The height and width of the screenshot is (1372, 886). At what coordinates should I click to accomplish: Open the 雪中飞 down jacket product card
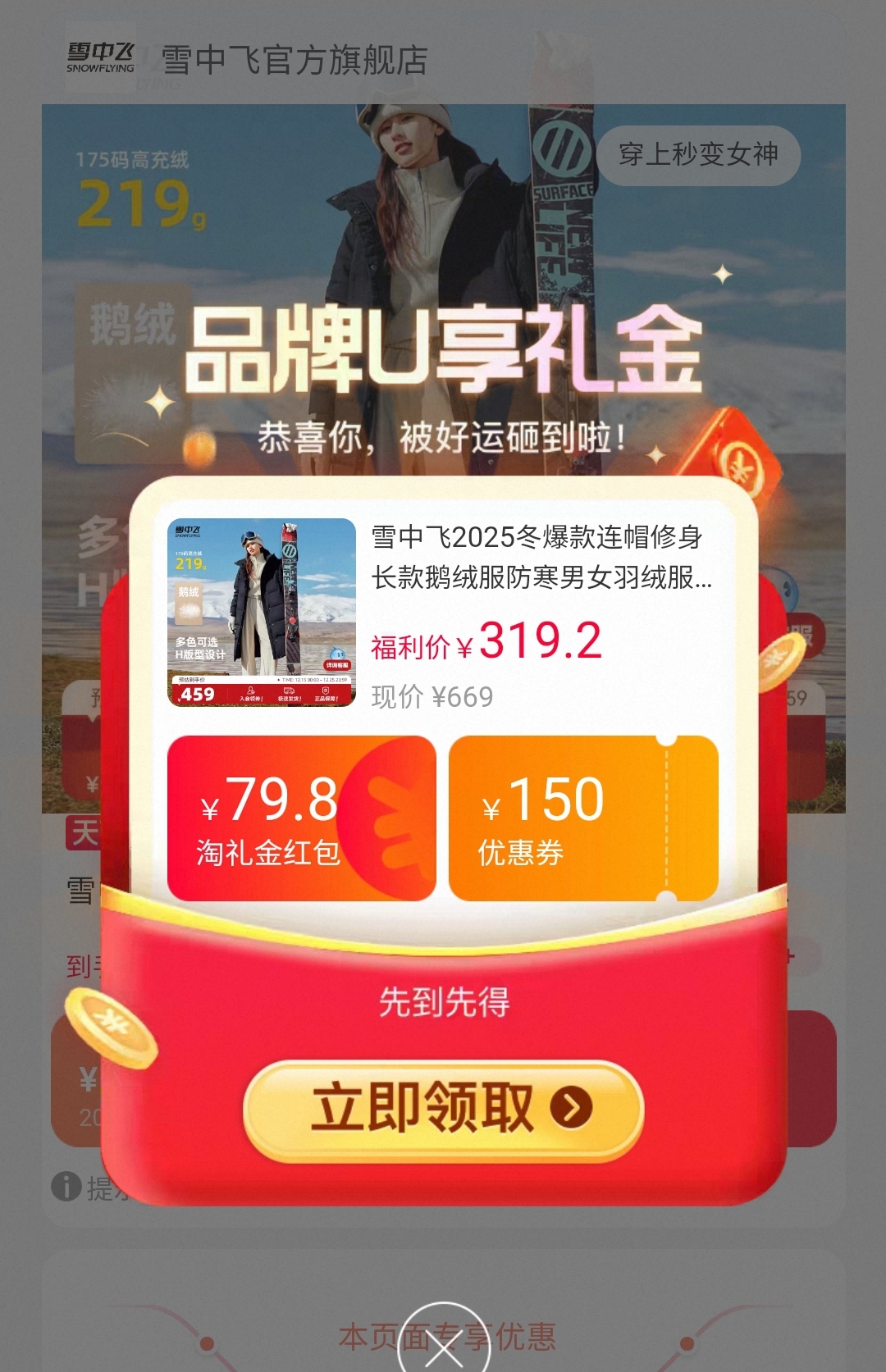pyautogui.click(x=443, y=613)
